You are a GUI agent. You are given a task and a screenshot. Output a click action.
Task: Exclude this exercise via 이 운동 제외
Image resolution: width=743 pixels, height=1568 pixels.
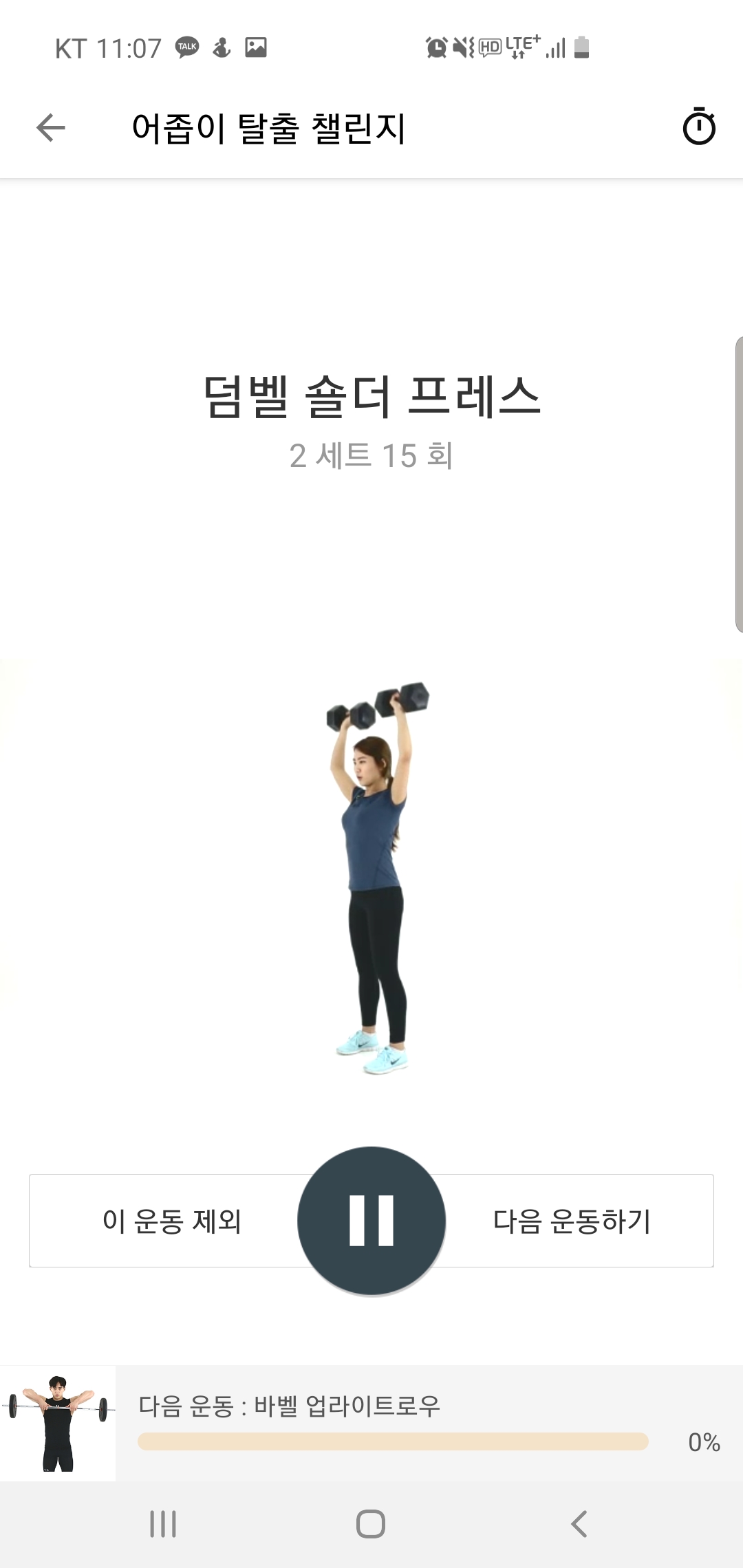(171, 1221)
